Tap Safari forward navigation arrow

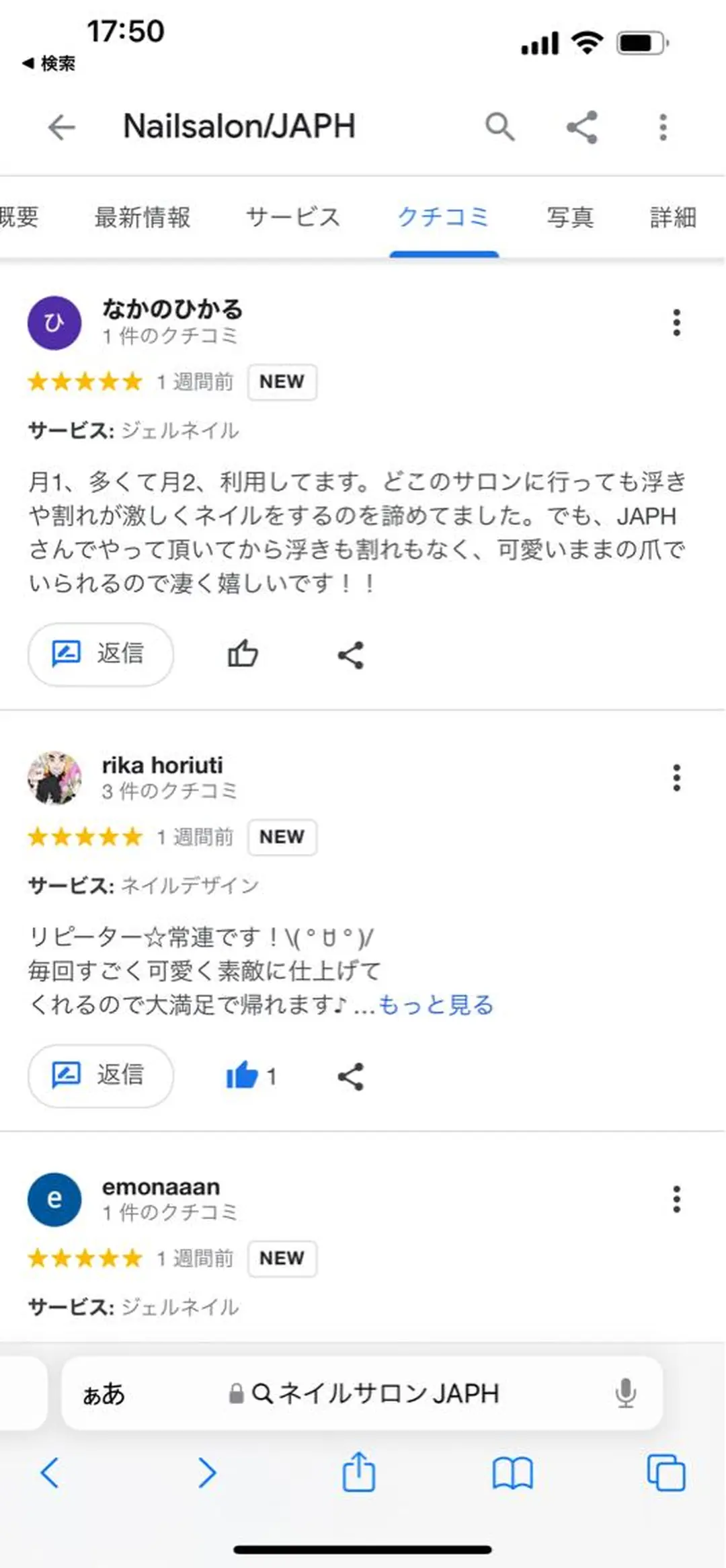coord(207,1473)
